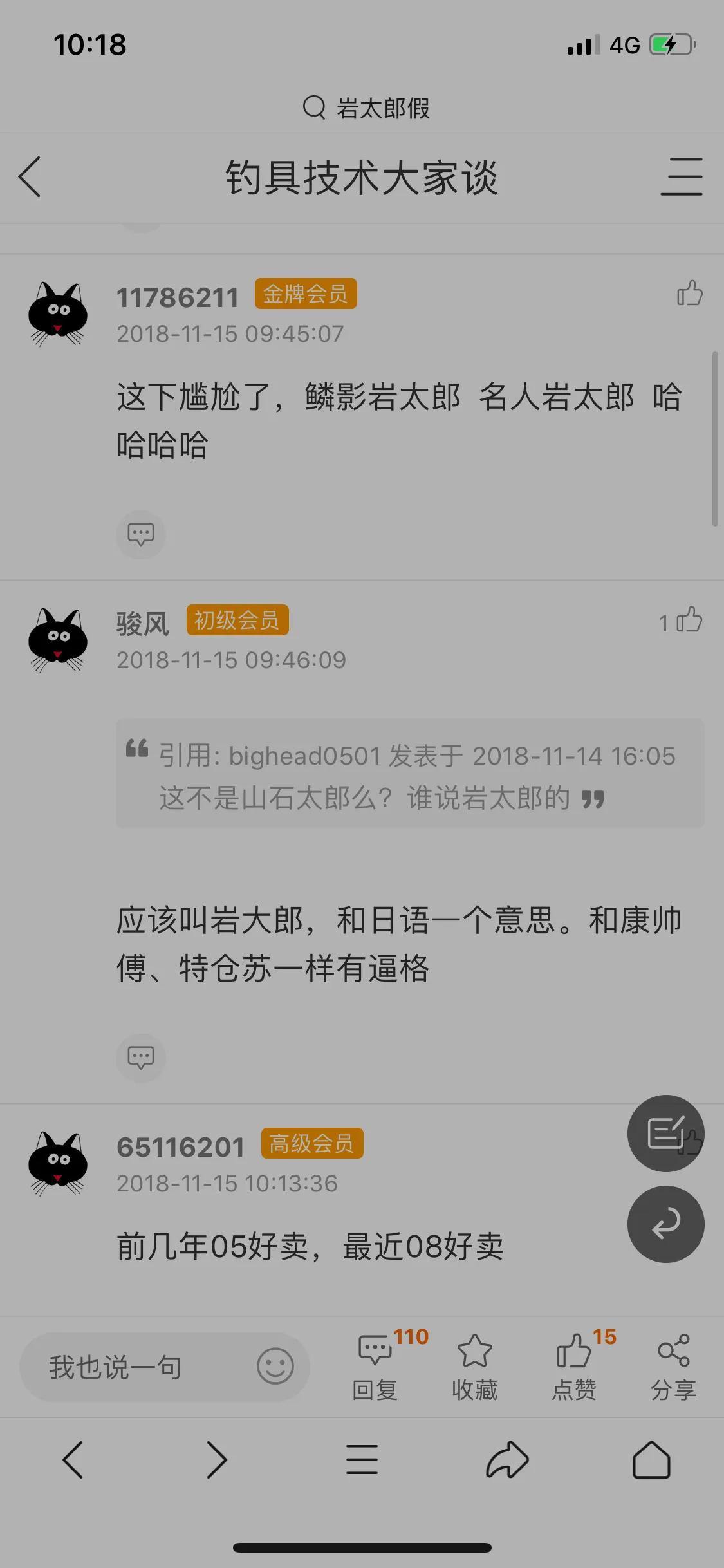Like the comment by 11786211
Viewport: 724px width, 1568px height.
pos(689,295)
